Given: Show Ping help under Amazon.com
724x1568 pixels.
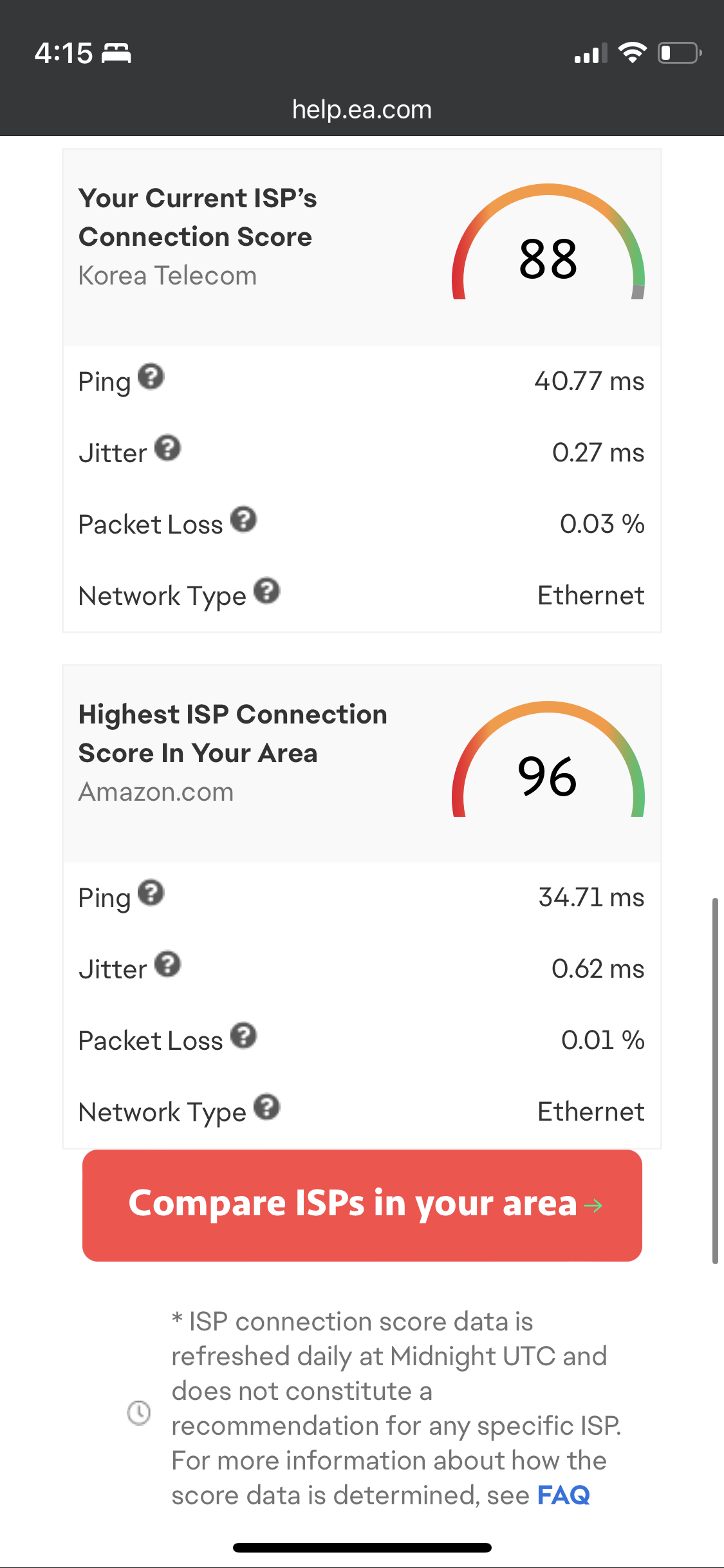Looking at the screenshot, I should point(151,893).
